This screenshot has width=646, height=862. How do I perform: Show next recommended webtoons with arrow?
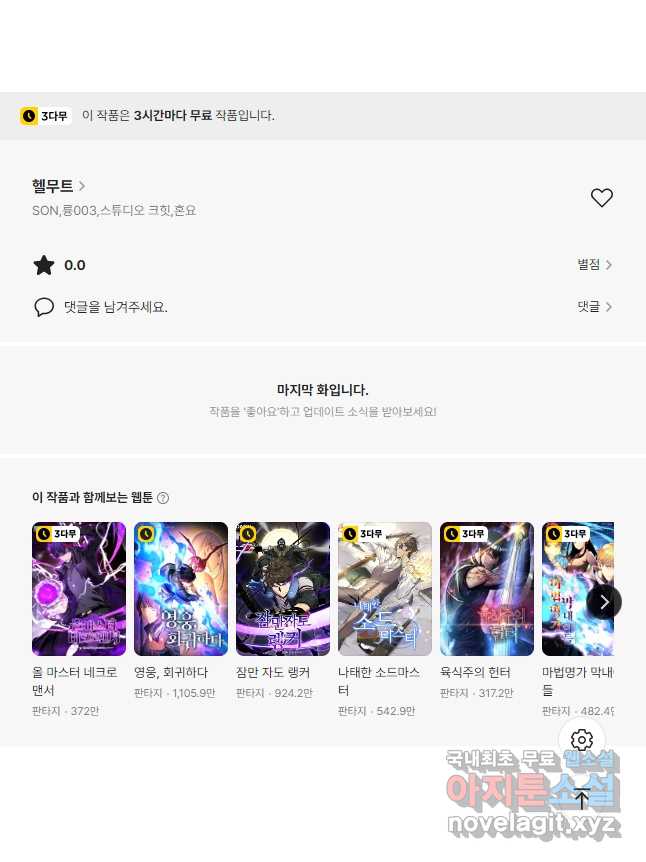[603, 602]
